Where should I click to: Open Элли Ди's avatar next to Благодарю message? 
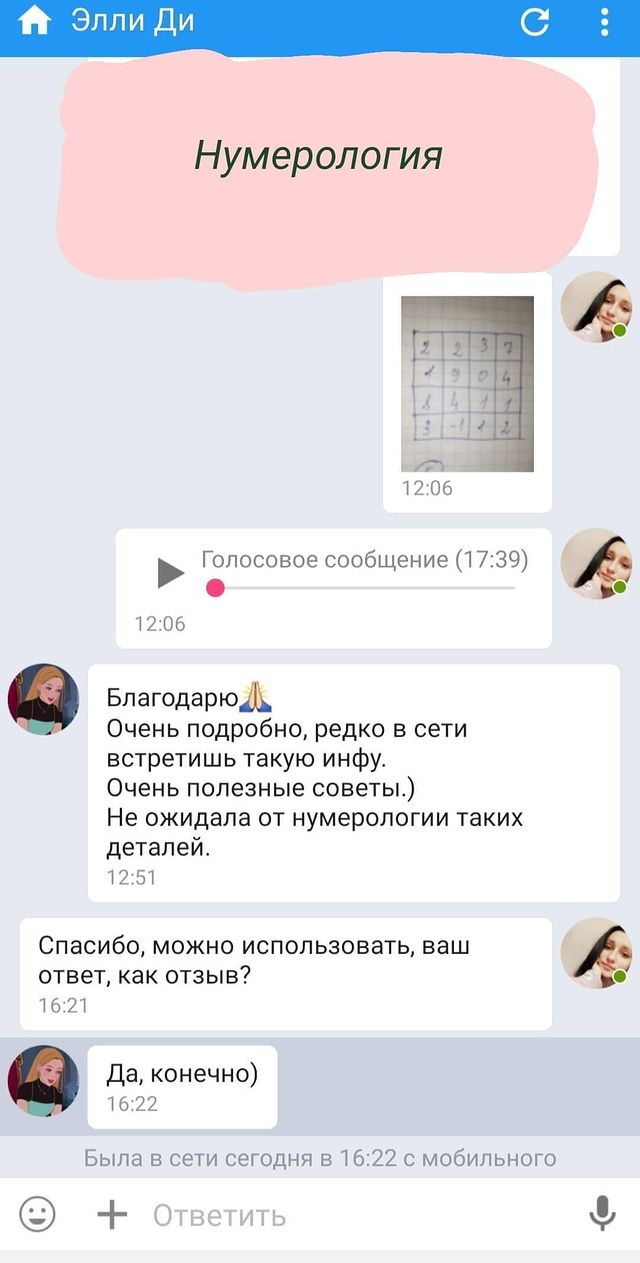tap(43, 699)
